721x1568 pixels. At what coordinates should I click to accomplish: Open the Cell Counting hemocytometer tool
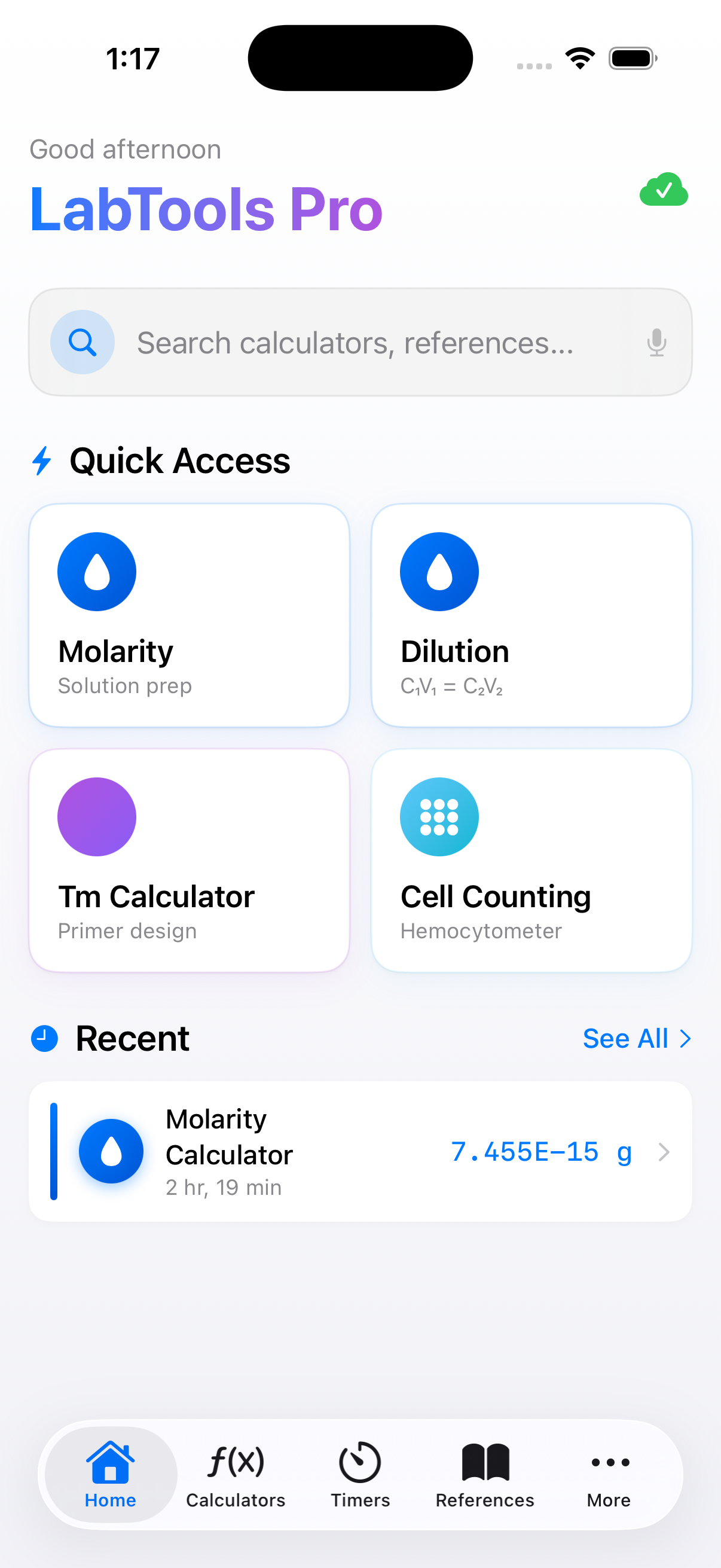pyautogui.click(x=439, y=816)
